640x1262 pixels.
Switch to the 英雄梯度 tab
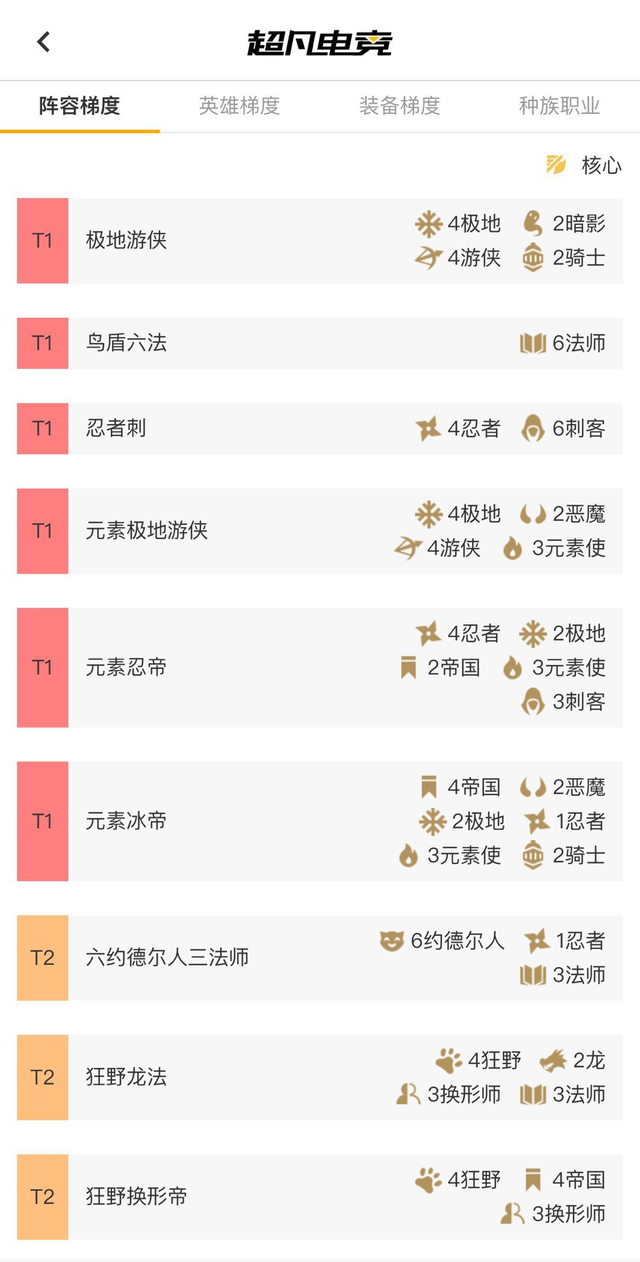pos(240,106)
